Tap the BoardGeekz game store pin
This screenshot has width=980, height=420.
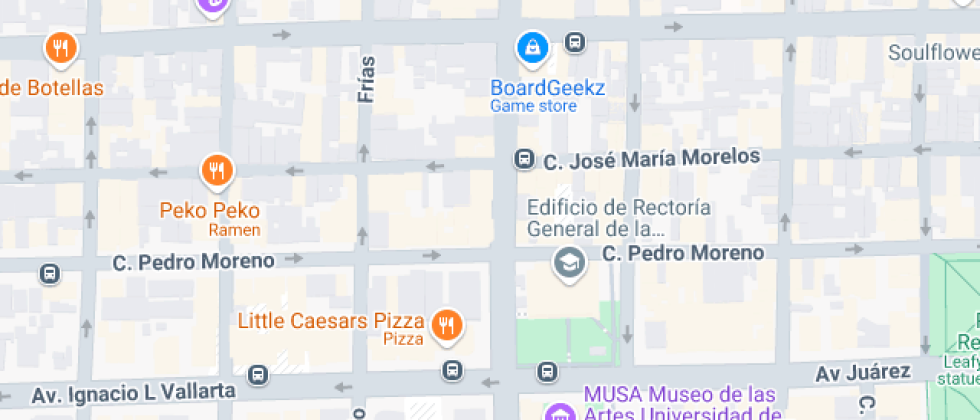pos(533,47)
